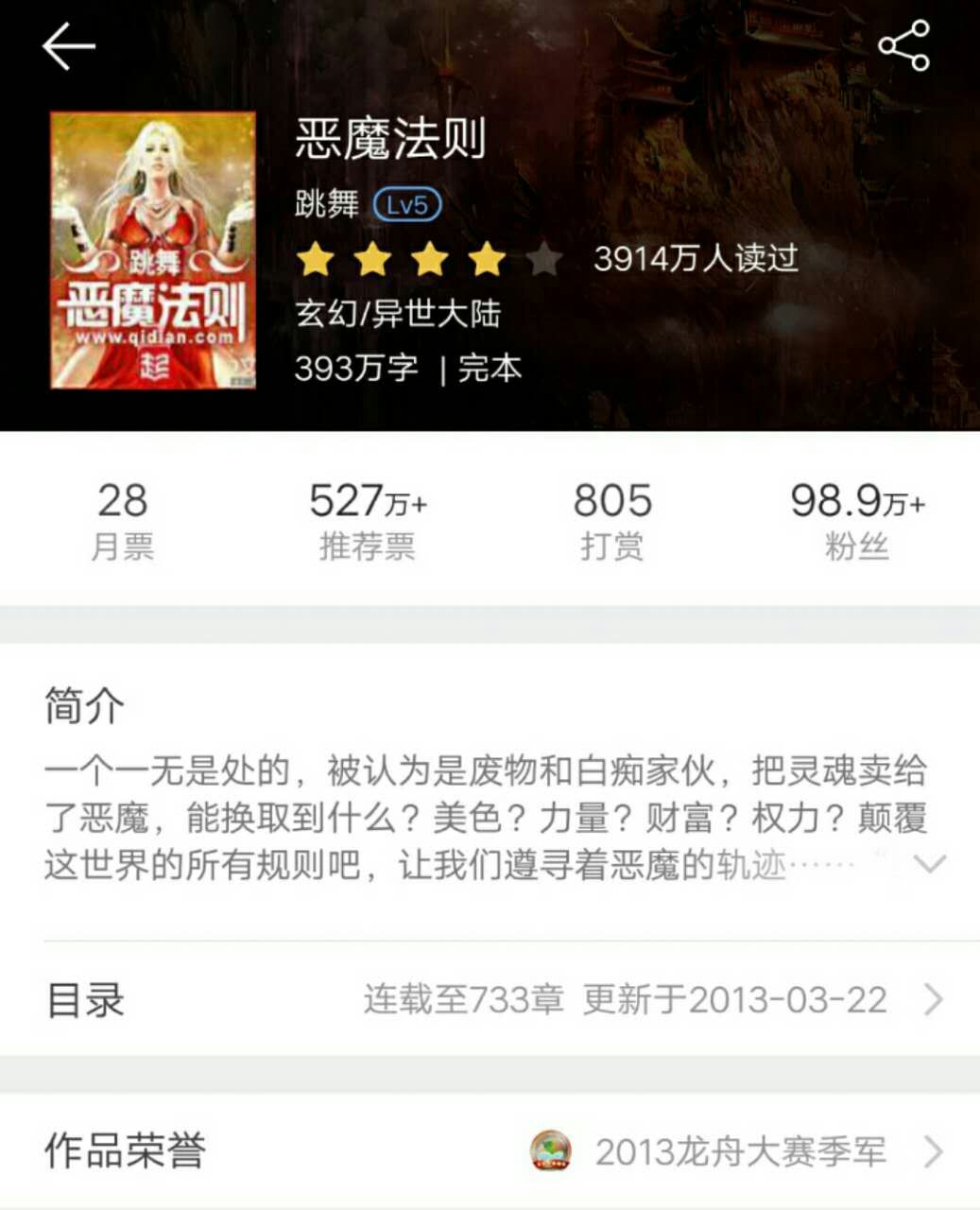Image resolution: width=980 pixels, height=1210 pixels.
Task: Click the 恶魔法则 book cover thumbnail
Action: click(153, 251)
